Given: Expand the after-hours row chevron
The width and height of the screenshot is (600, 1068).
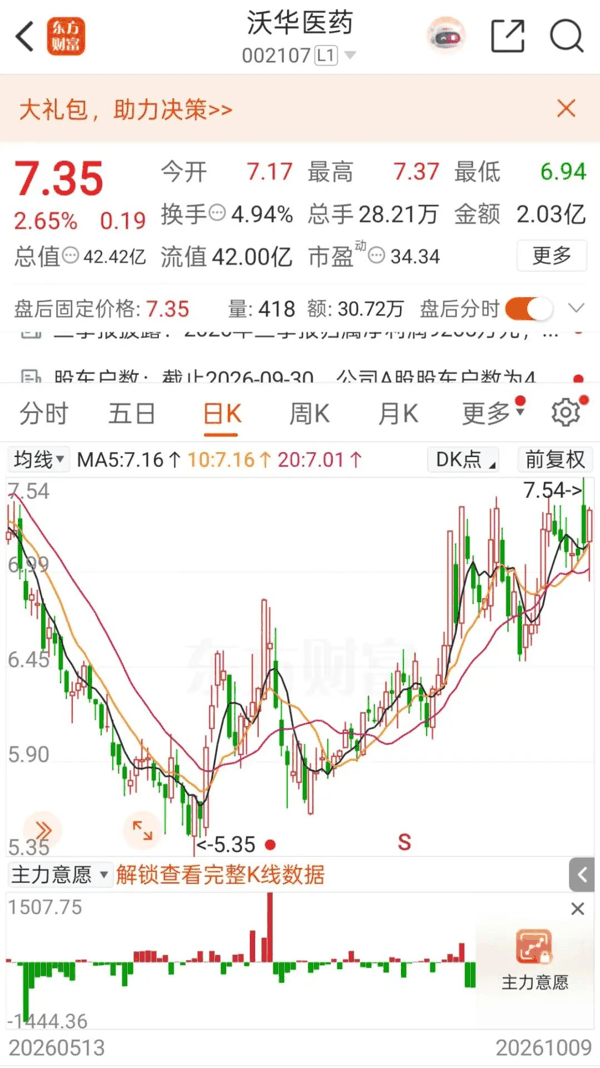Looking at the screenshot, I should point(576,309).
